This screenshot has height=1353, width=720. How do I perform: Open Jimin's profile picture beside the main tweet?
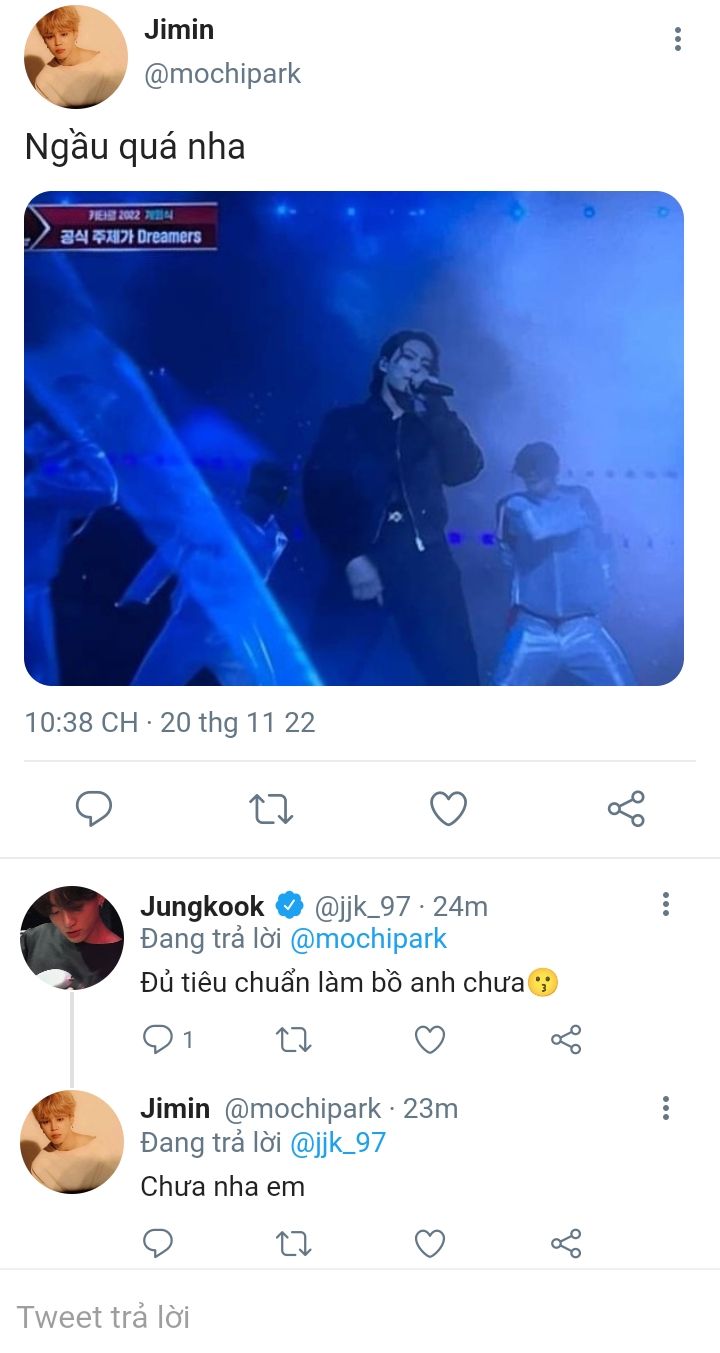[76, 57]
